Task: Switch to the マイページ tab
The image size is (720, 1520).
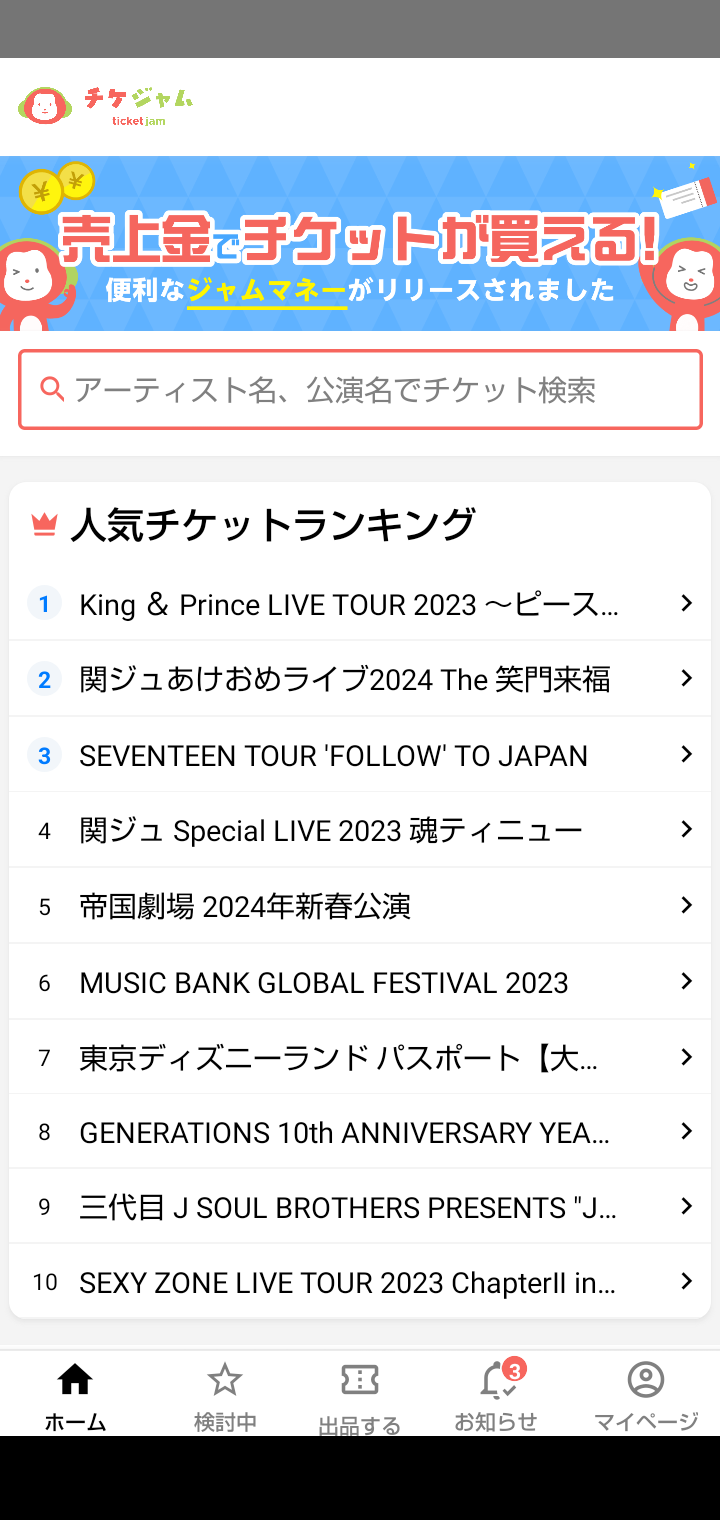Action: coord(646,1395)
